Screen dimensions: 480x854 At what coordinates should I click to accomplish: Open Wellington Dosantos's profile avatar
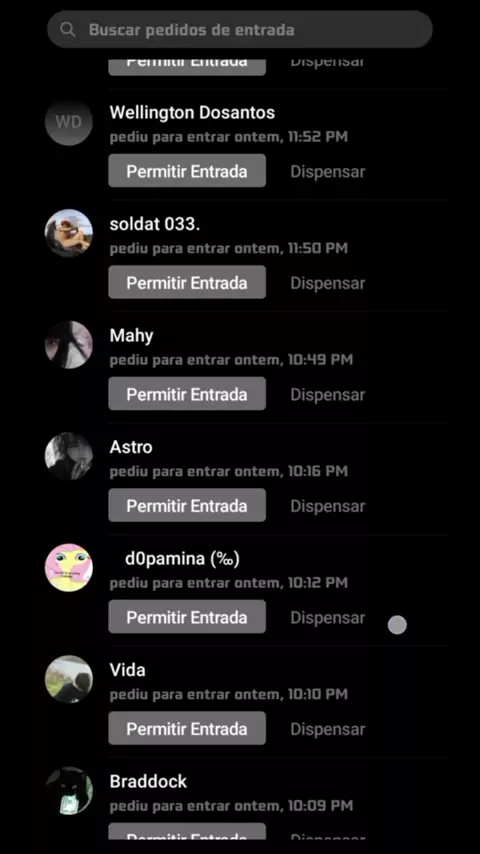[x=69, y=122]
